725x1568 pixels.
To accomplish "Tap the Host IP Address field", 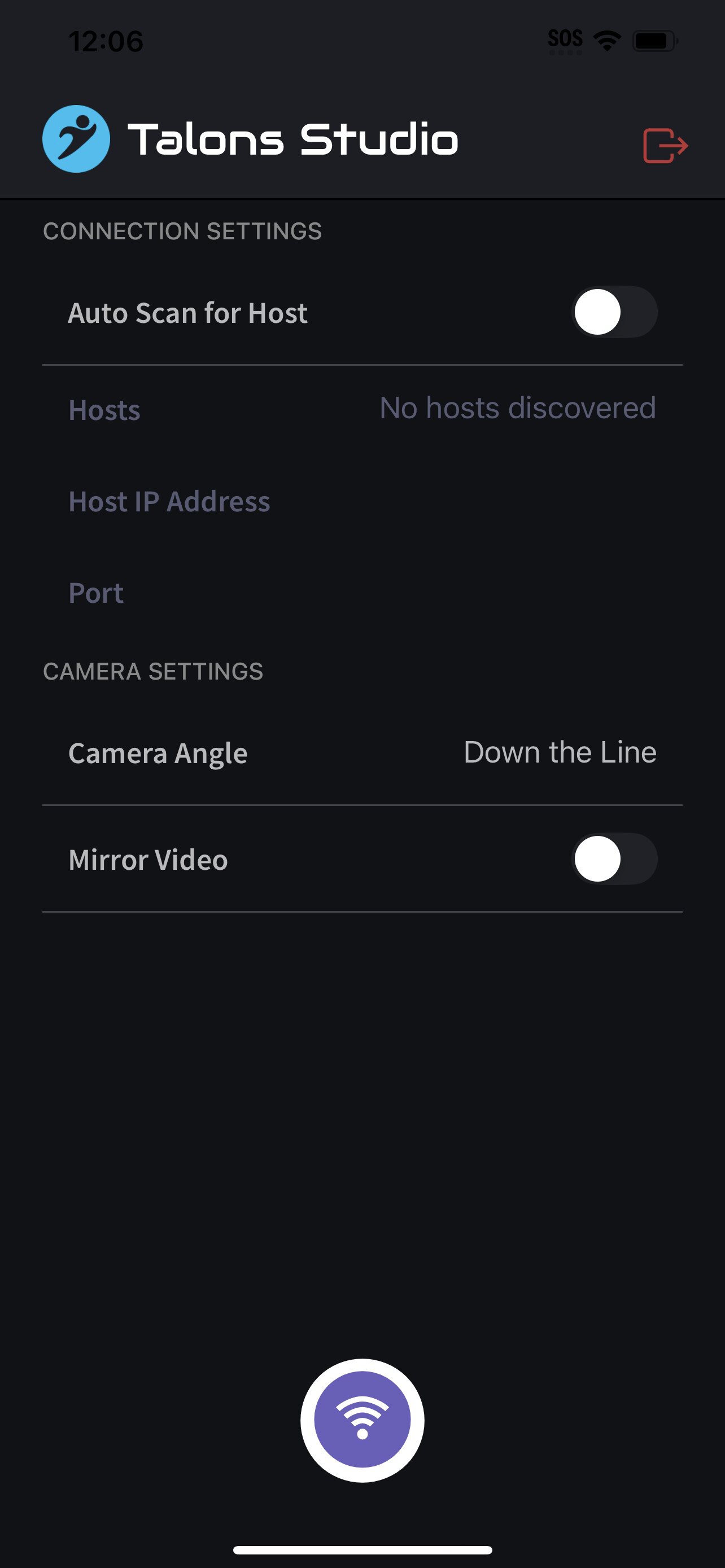I will pyautogui.click(x=362, y=502).
